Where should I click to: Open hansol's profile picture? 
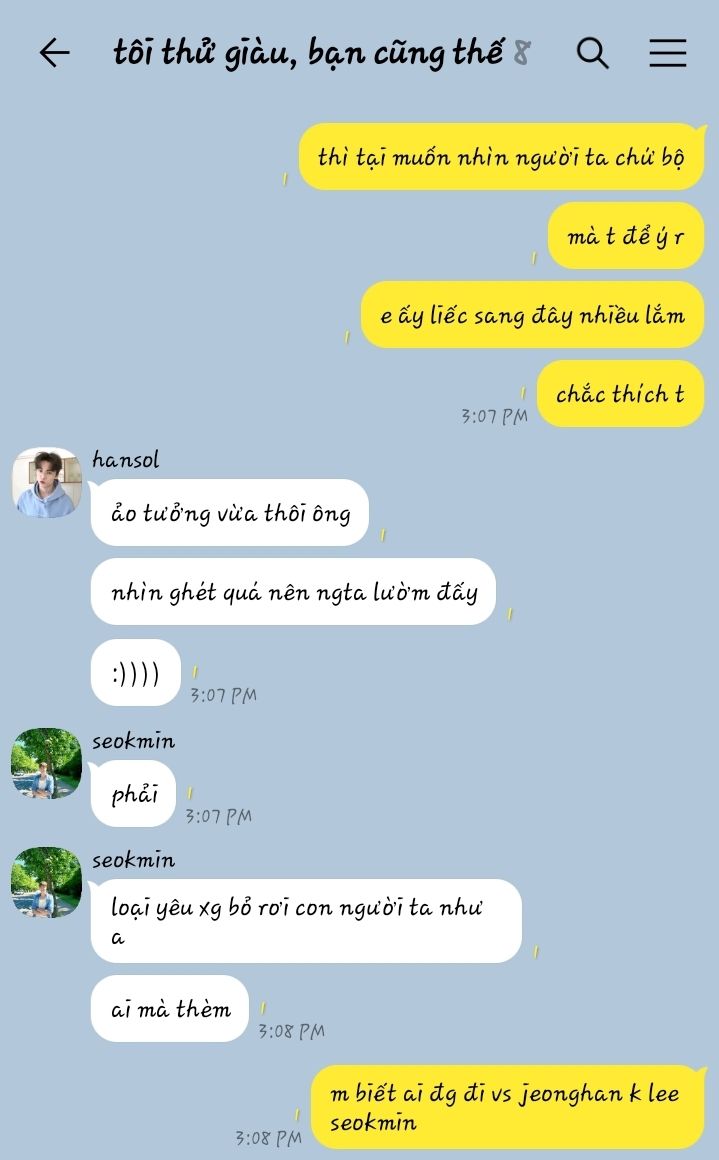pyautogui.click(x=47, y=482)
